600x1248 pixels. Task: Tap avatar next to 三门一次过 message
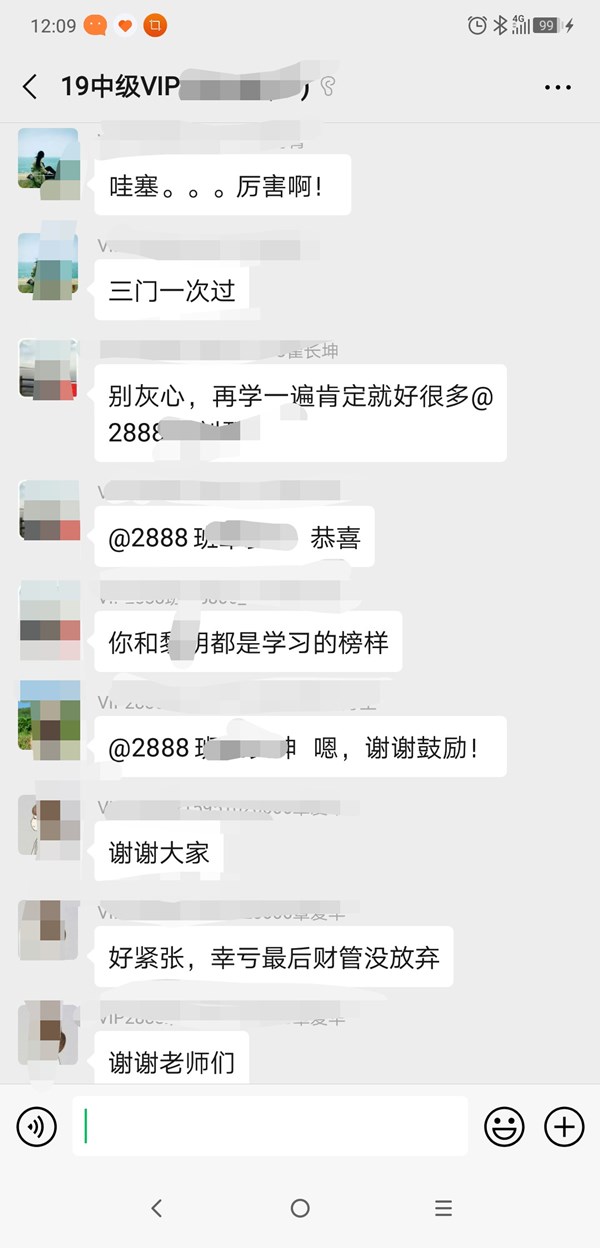48,264
